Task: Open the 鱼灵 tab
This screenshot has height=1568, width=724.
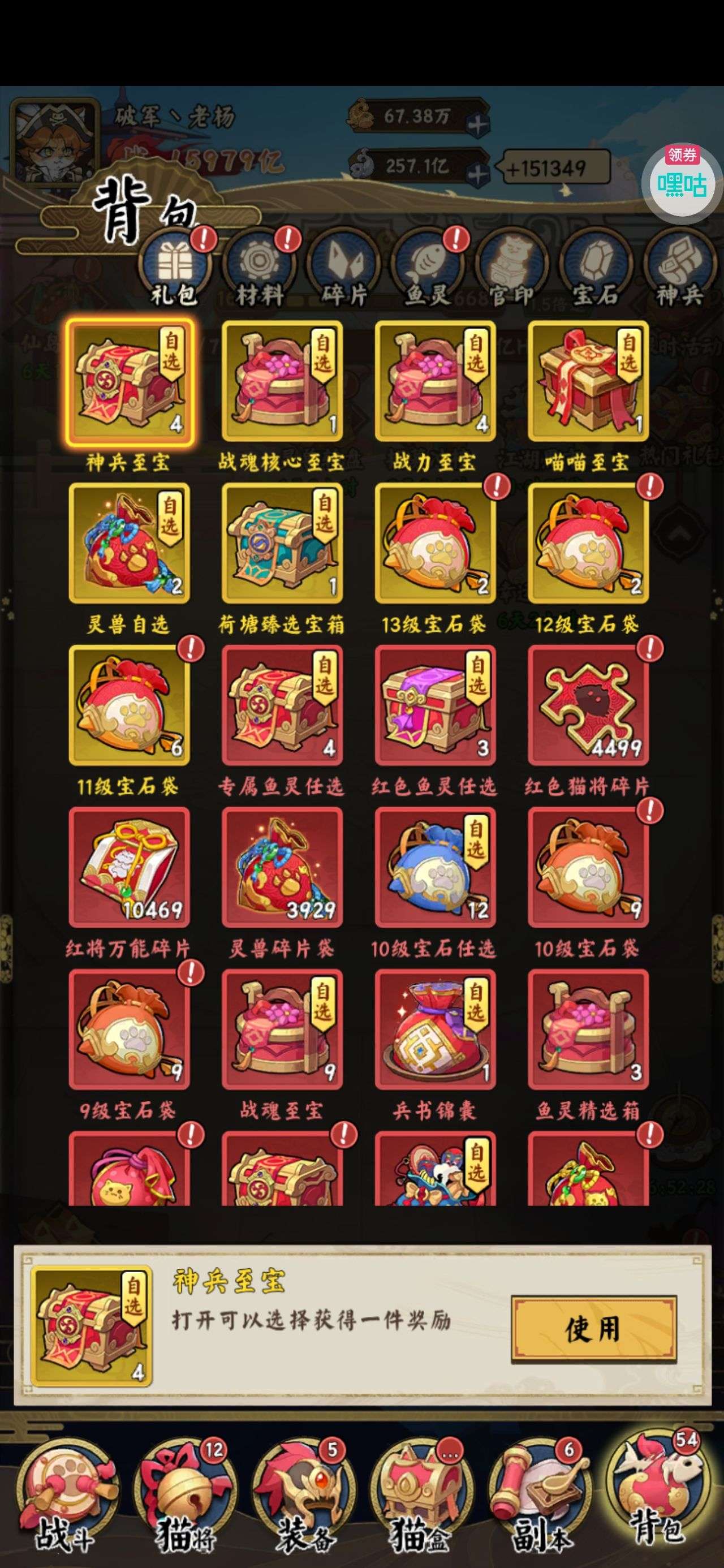Action: 429,269
